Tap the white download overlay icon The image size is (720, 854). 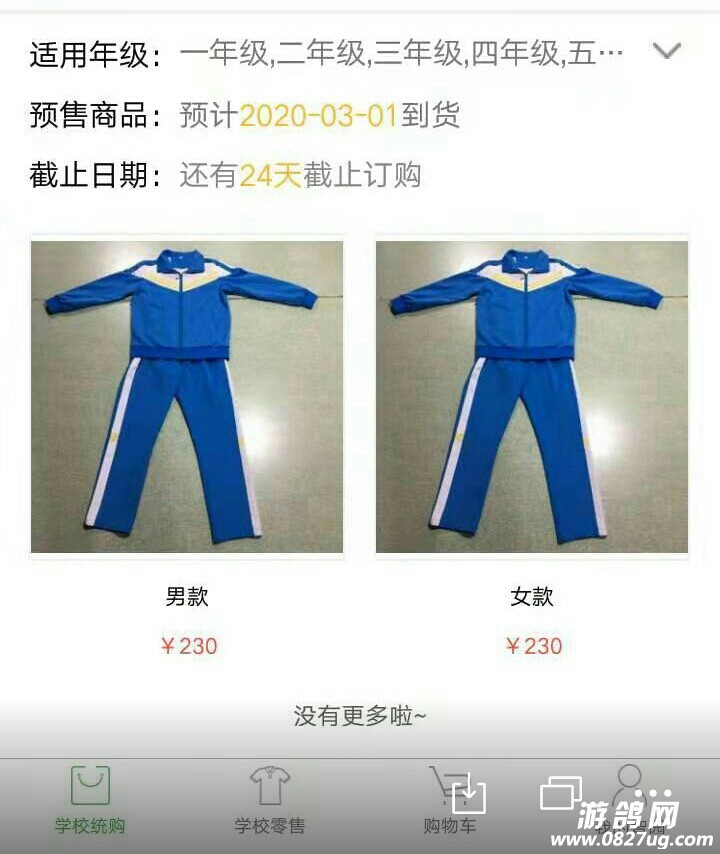coord(468,796)
